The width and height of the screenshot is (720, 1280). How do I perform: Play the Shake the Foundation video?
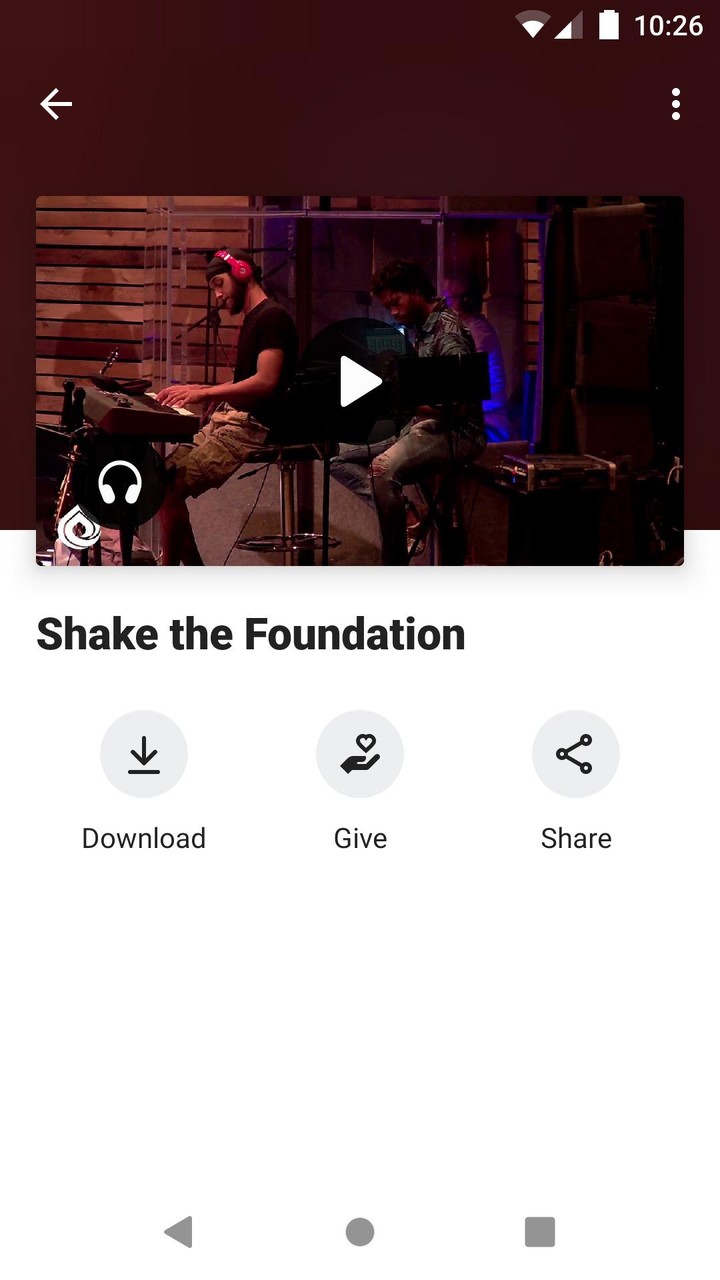[360, 381]
